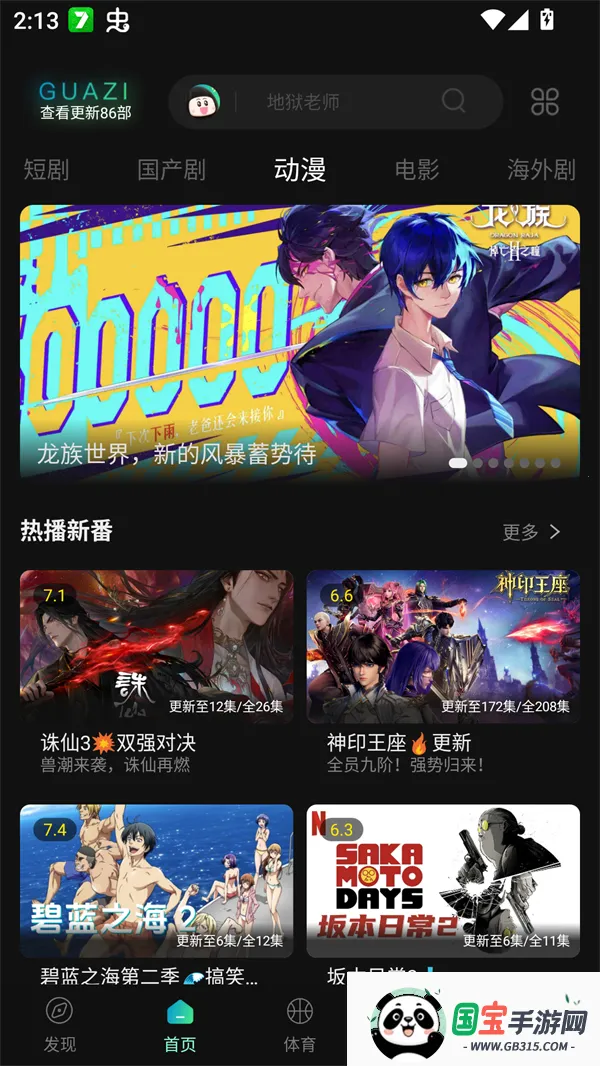The width and height of the screenshot is (600, 1066).
Task: Select the 电影 tab
Action: 417,170
